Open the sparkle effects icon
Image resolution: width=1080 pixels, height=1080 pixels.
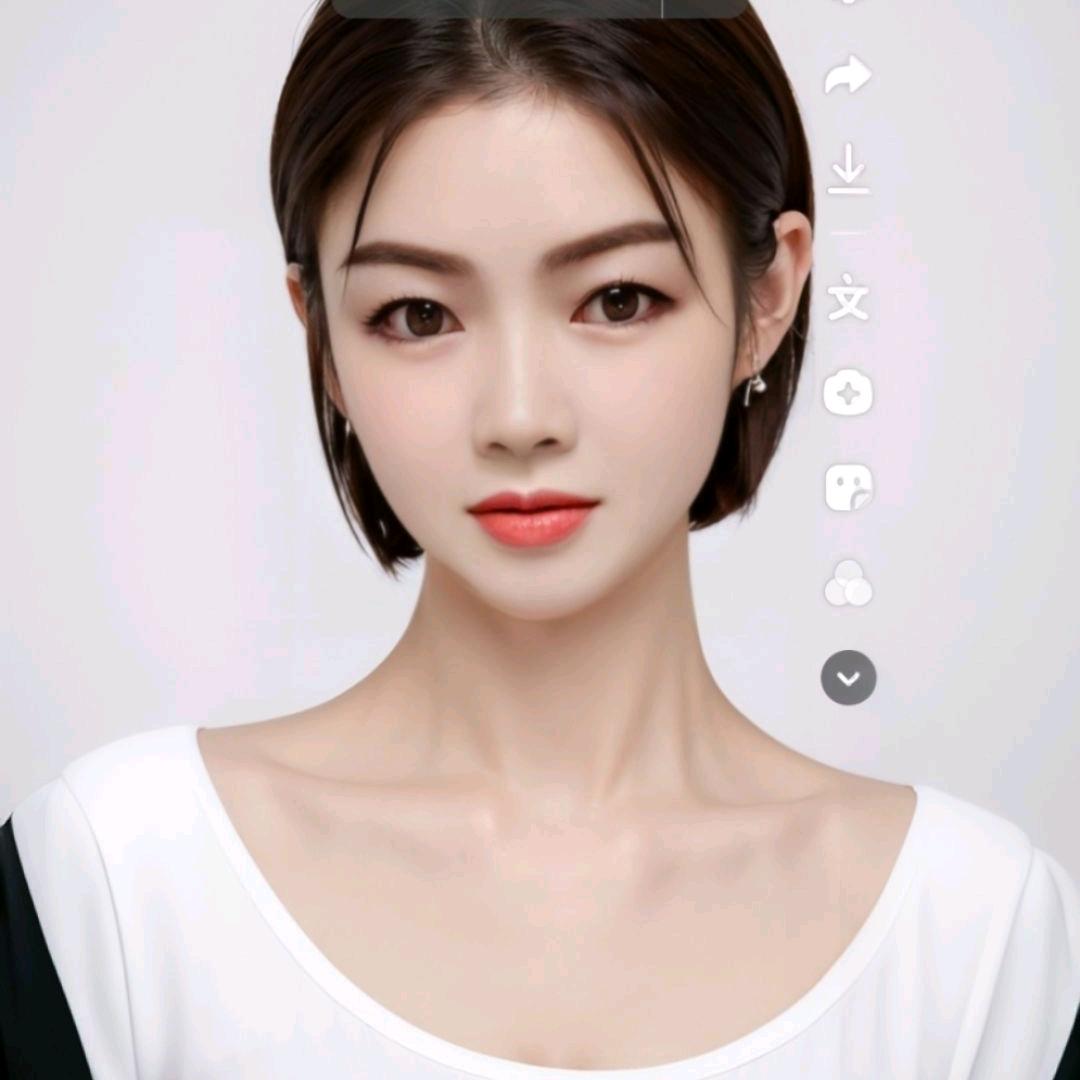pyautogui.click(x=848, y=393)
